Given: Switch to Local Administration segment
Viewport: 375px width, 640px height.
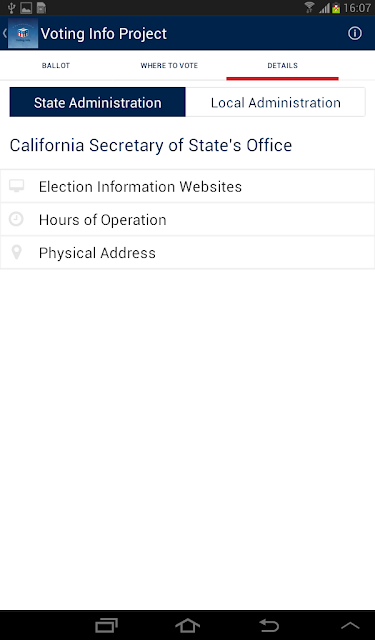Looking at the screenshot, I should (275, 102).
